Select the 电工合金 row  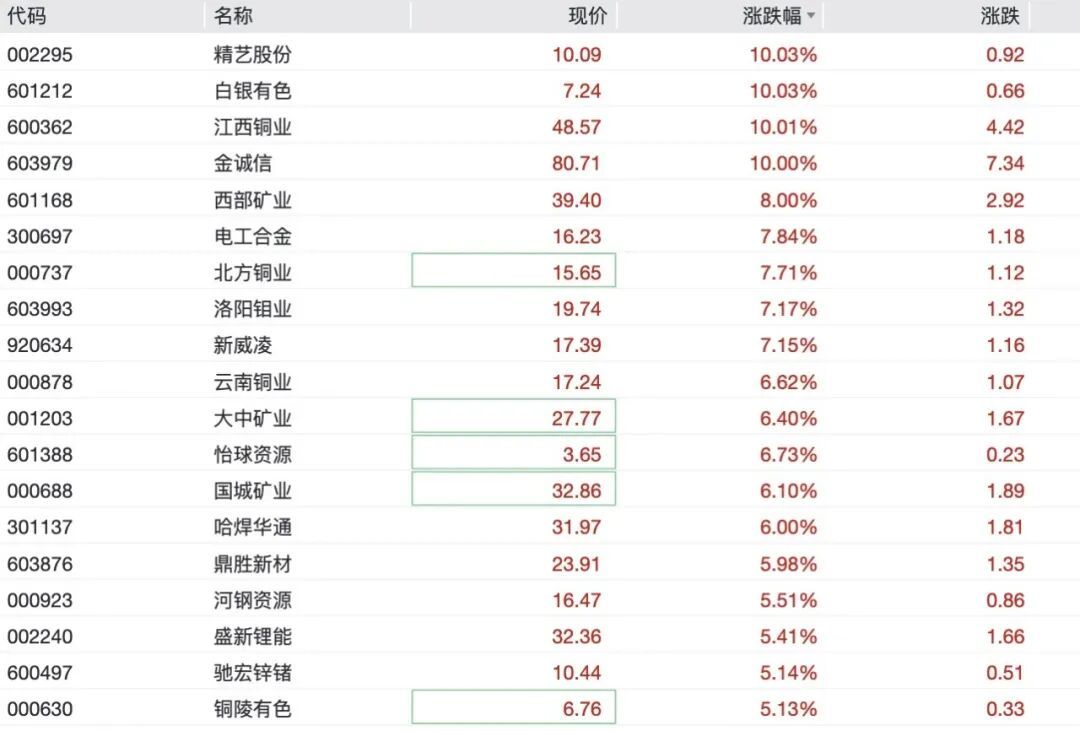540,236
